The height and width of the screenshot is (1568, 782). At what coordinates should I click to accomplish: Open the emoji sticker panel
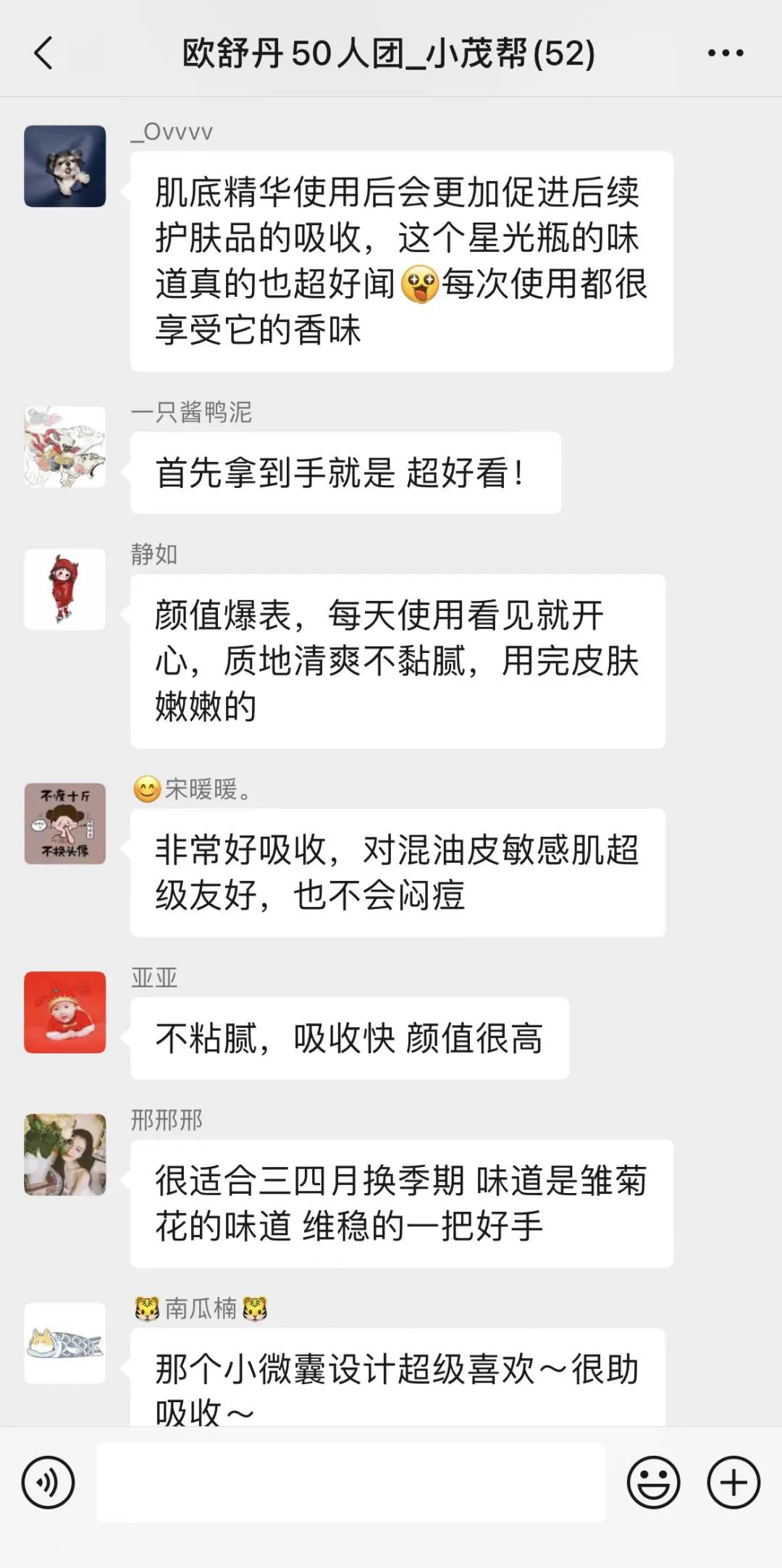653,1483
